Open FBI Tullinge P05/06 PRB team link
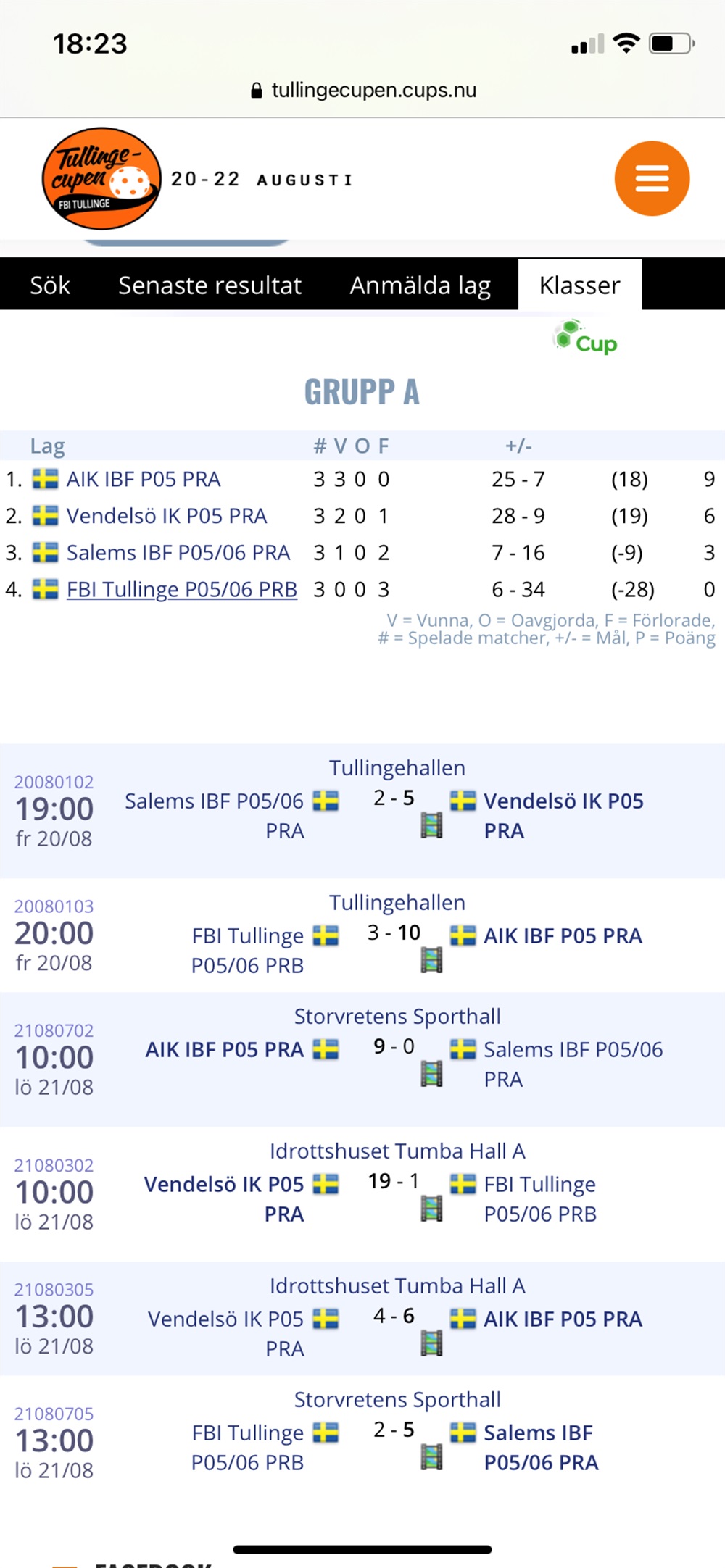Viewport: 725px width, 1568px height. 182,590
